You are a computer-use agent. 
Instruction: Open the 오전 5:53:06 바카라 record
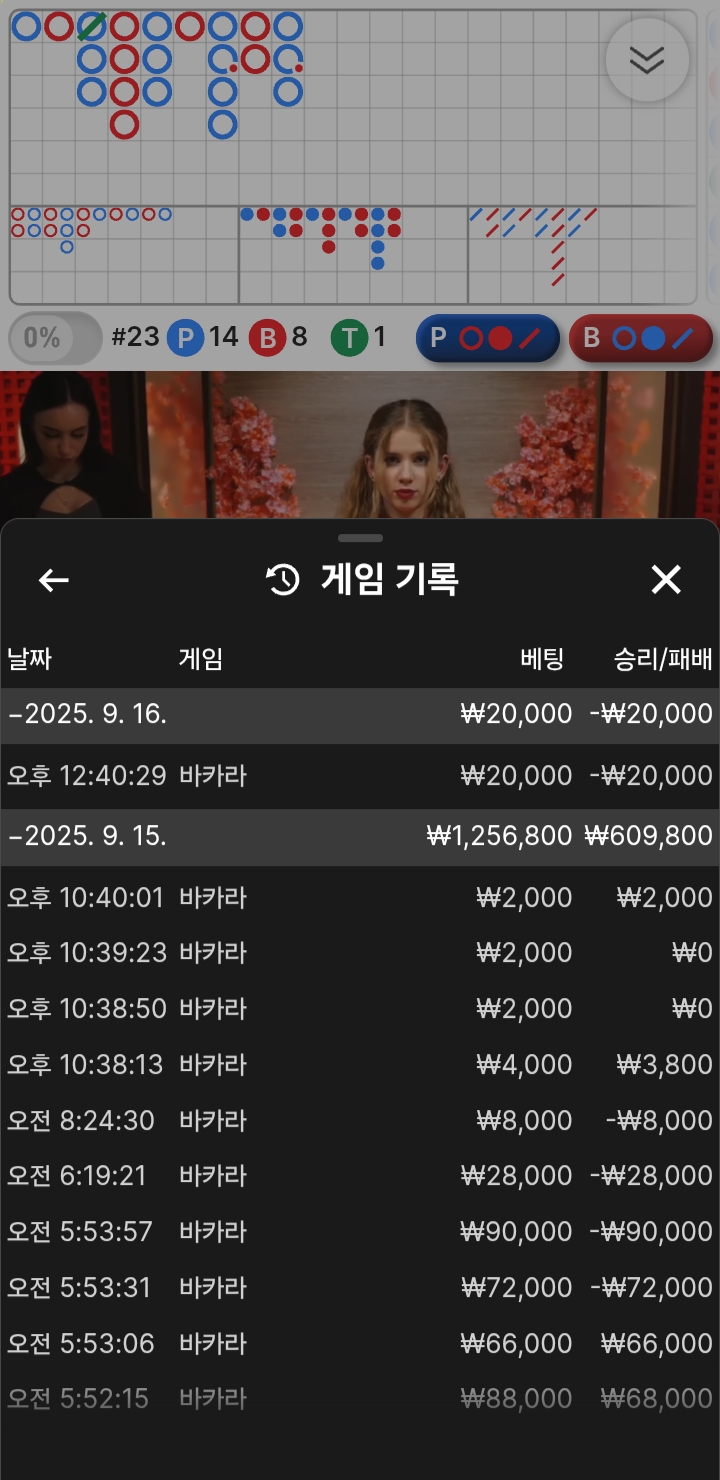[360, 1343]
